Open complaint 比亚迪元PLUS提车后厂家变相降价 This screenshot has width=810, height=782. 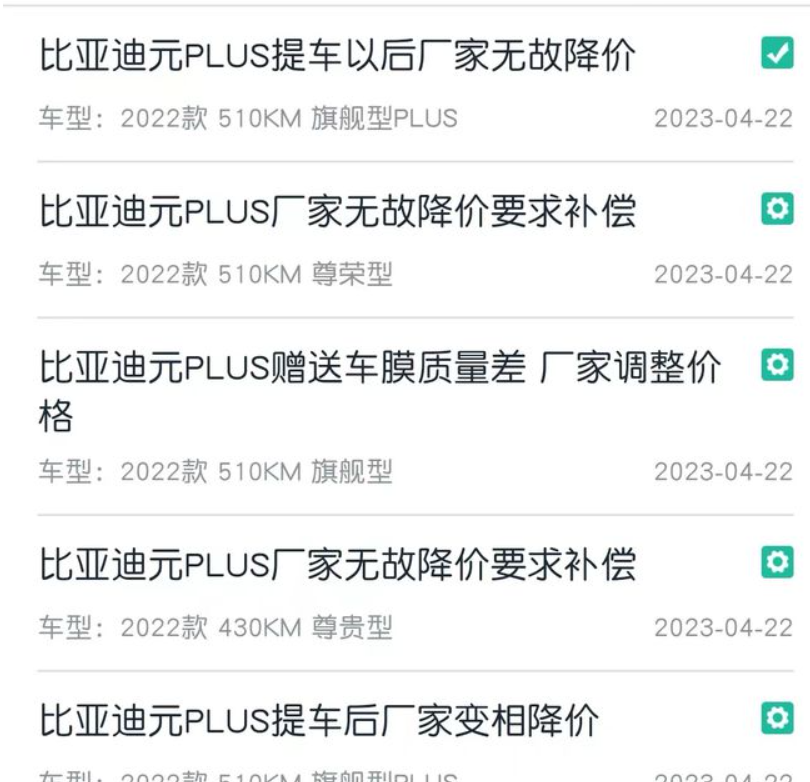[x=319, y=720]
